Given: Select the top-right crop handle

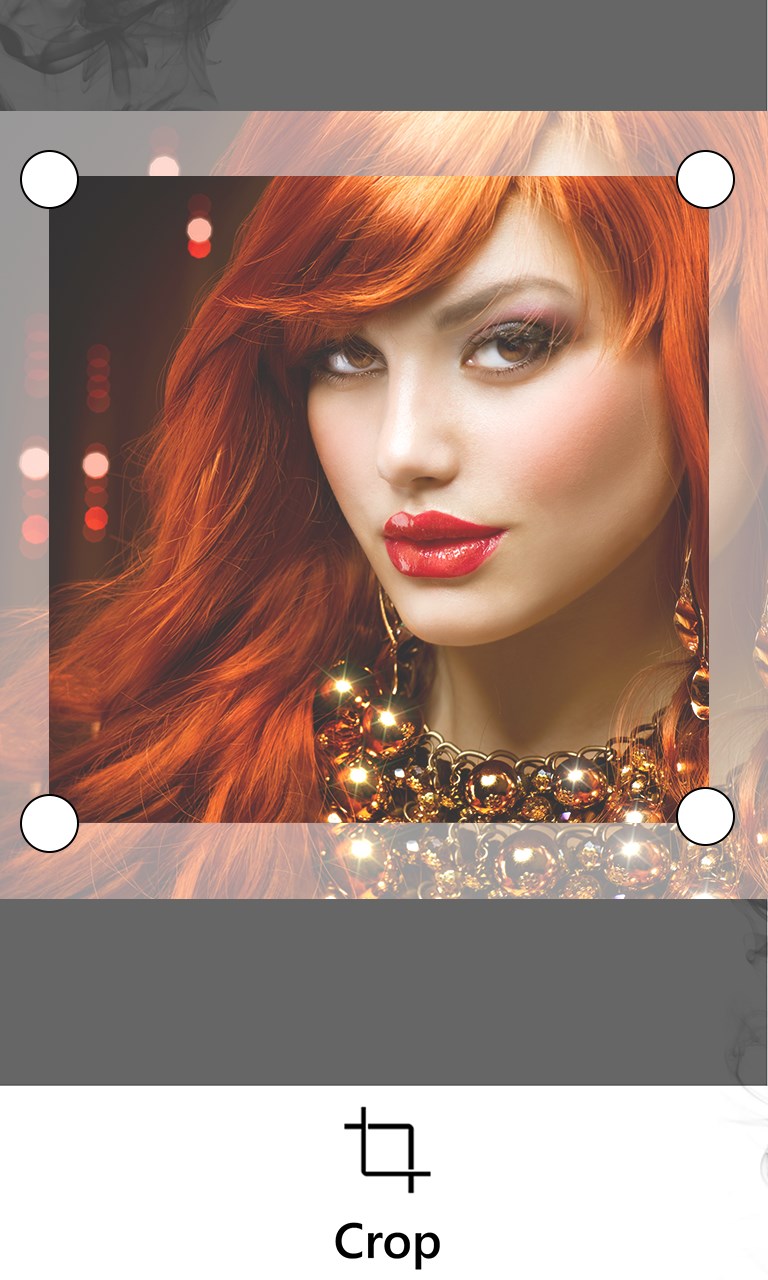Looking at the screenshot, I should (x=706, y=180).
